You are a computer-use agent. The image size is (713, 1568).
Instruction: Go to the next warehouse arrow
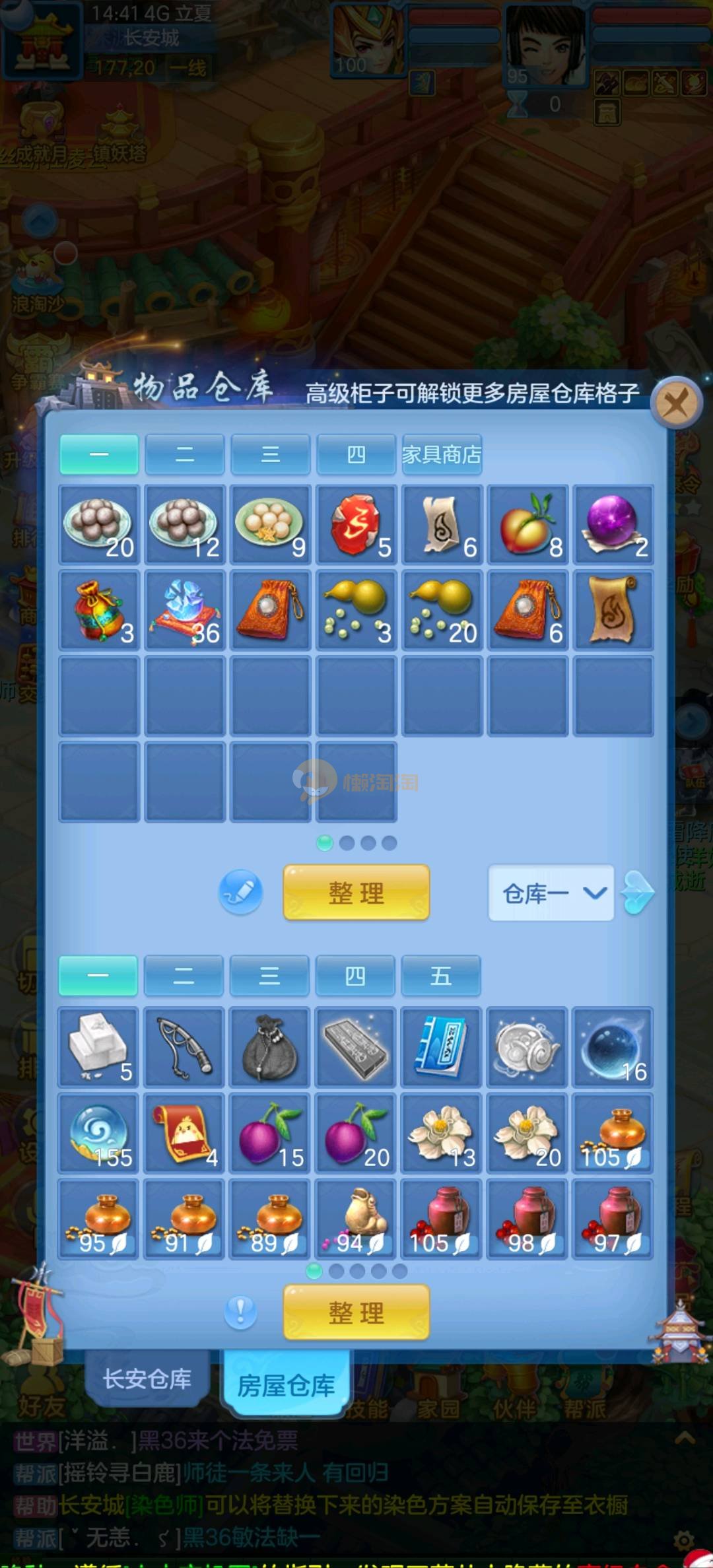[x=638, y=893]
